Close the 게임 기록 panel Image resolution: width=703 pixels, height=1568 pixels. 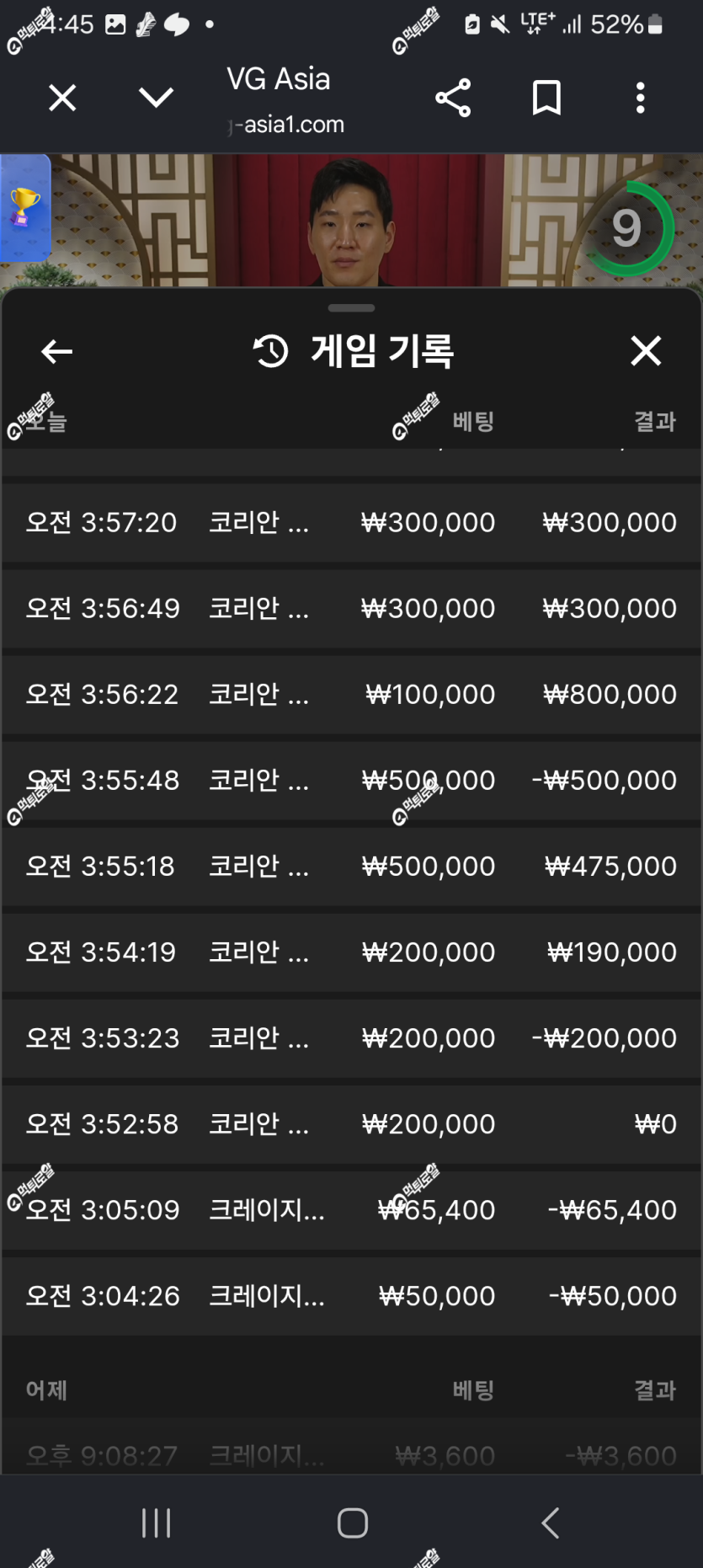click(646, 351)
